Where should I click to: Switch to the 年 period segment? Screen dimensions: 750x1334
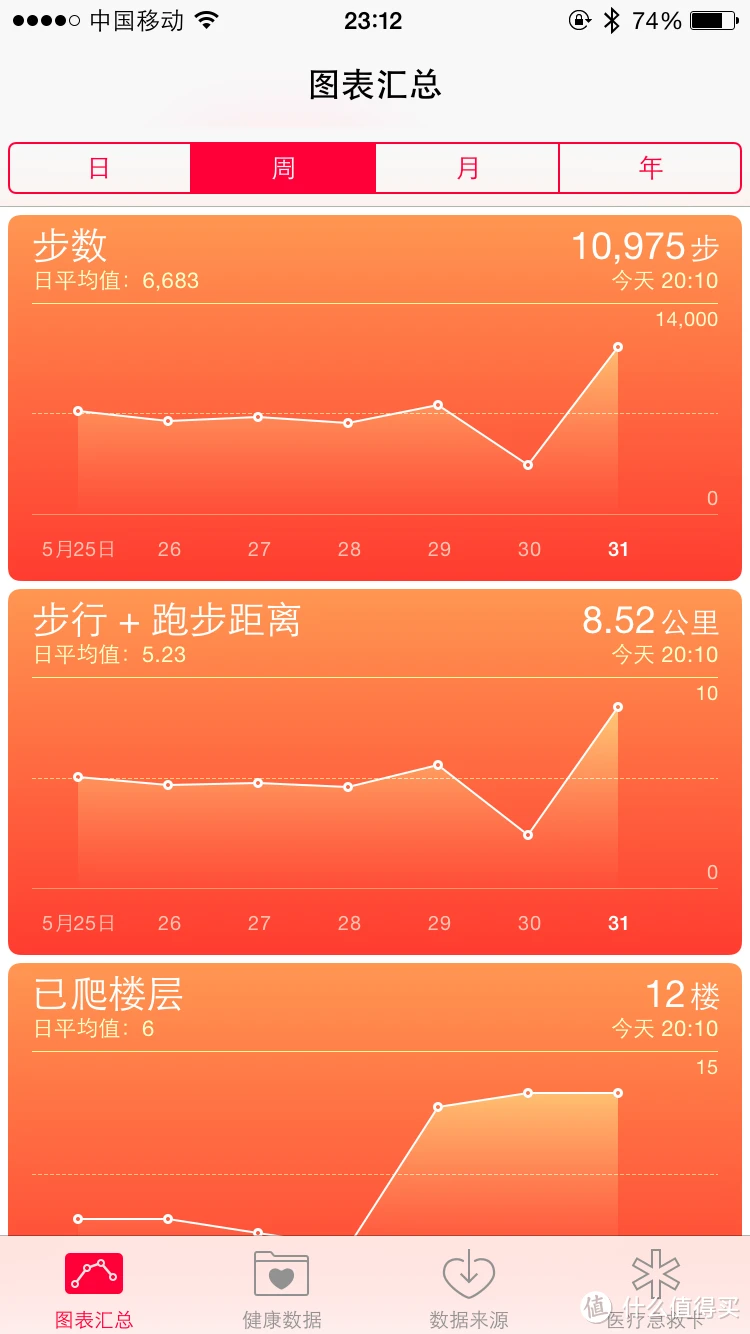coord(650,167)
